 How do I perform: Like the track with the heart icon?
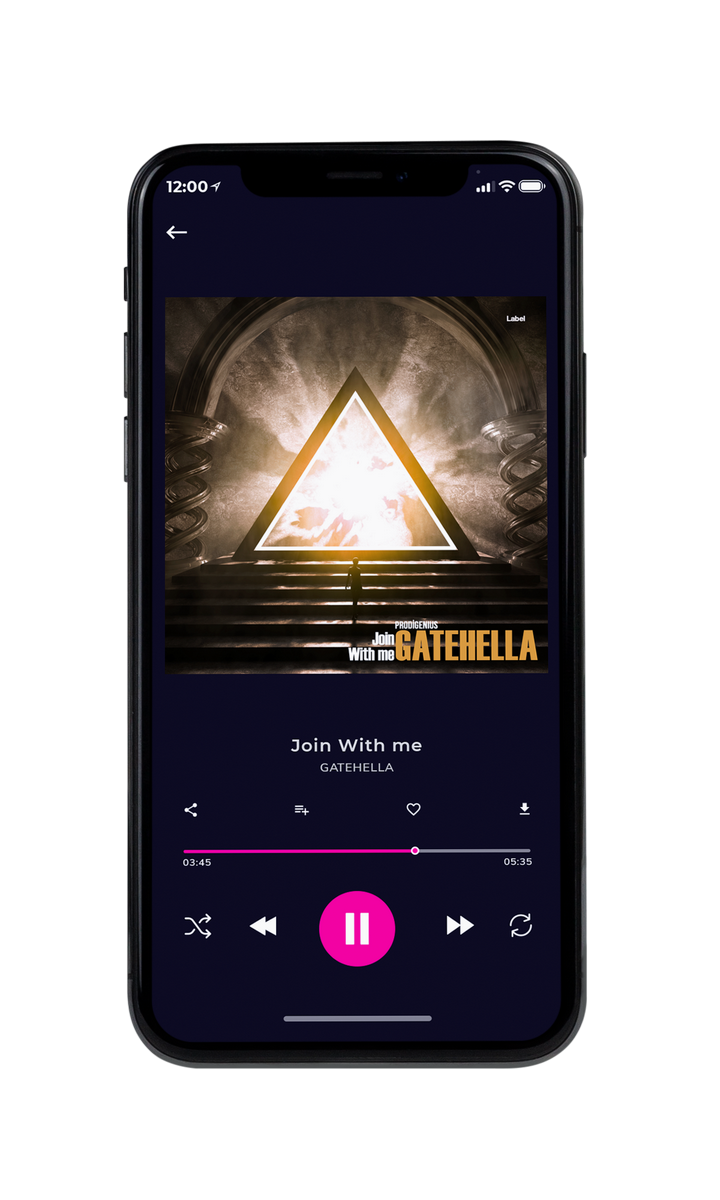414,810
